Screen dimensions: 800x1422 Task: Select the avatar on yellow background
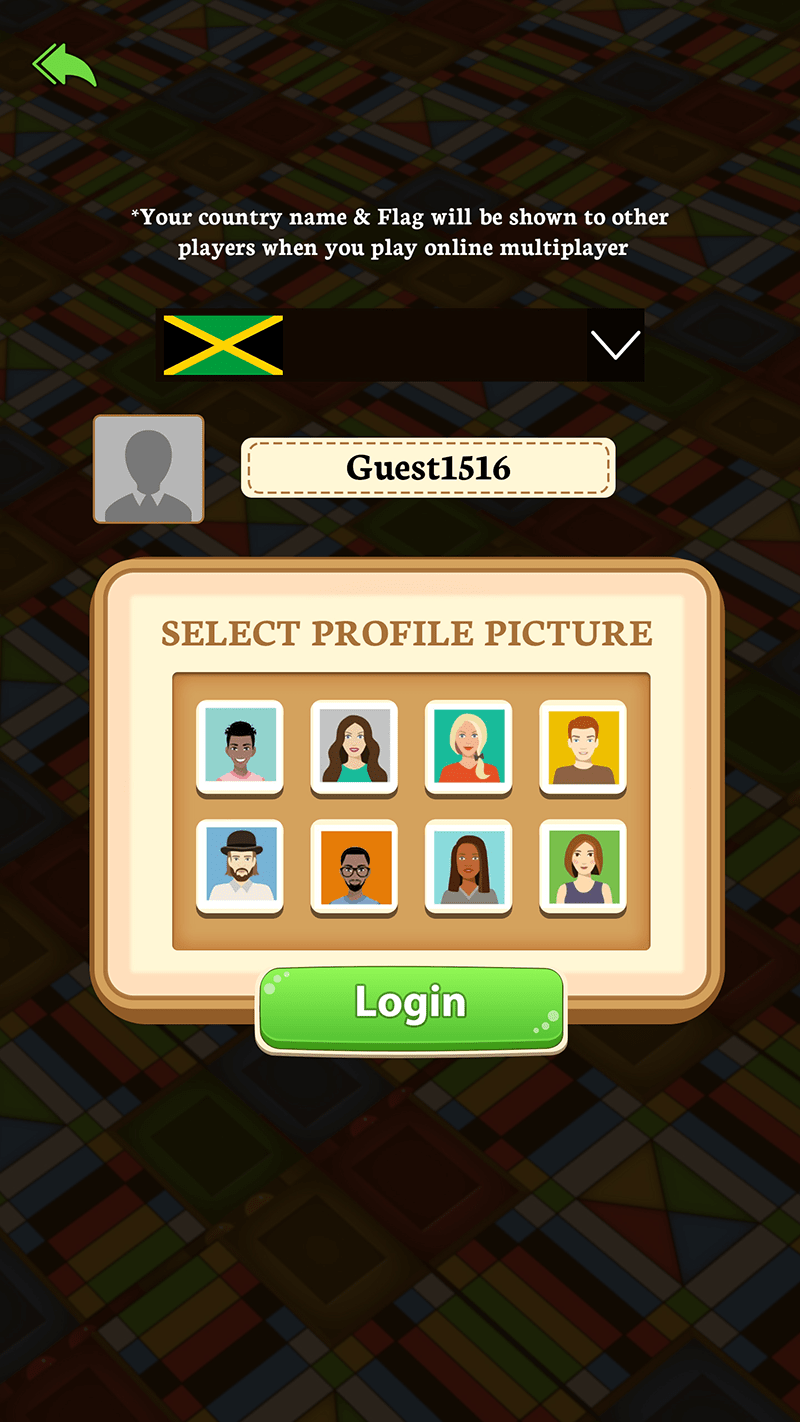click(583, 747)
